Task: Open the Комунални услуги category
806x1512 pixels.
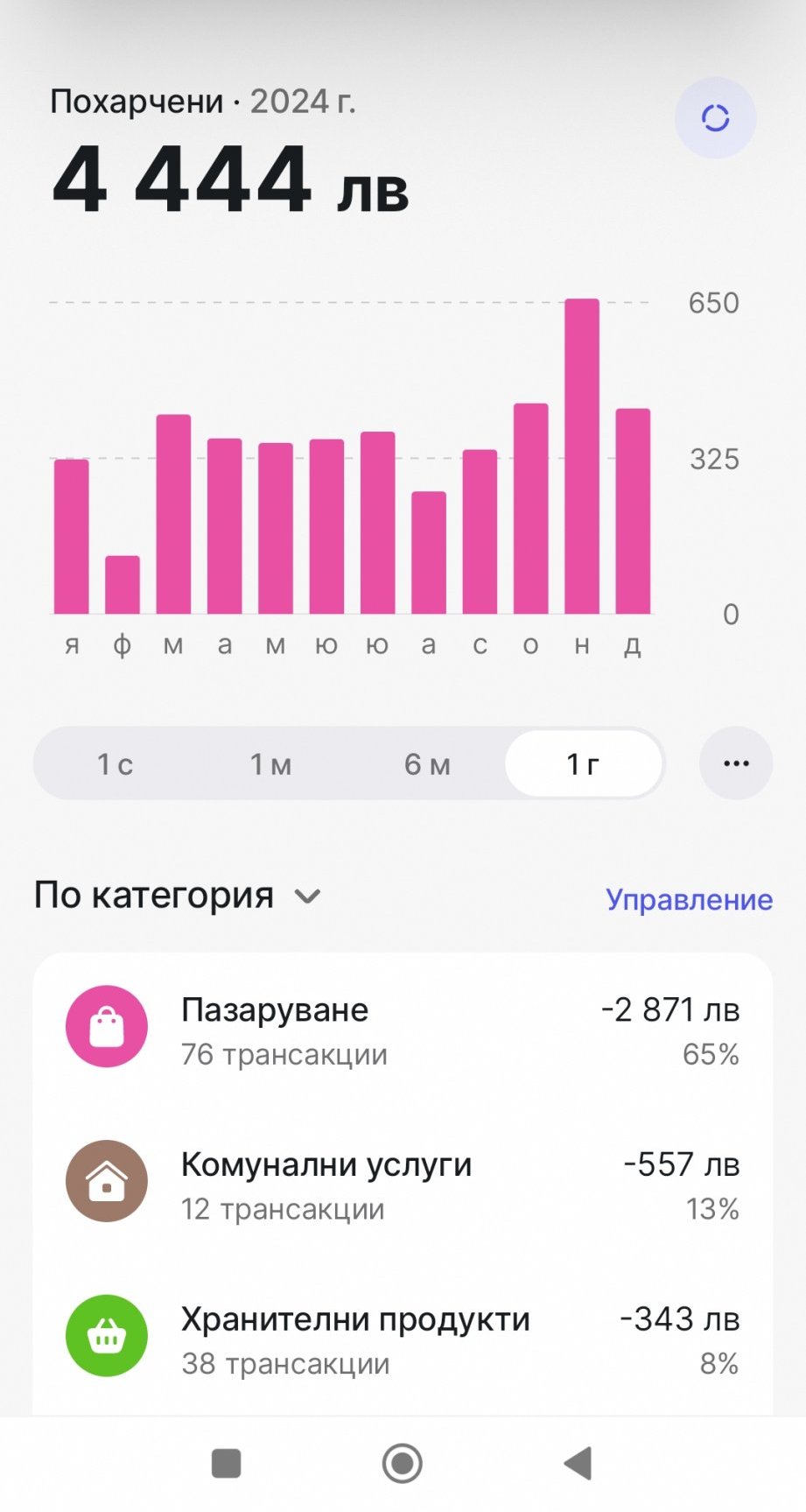Action: pyautogui.click(x=403, y=1185)
